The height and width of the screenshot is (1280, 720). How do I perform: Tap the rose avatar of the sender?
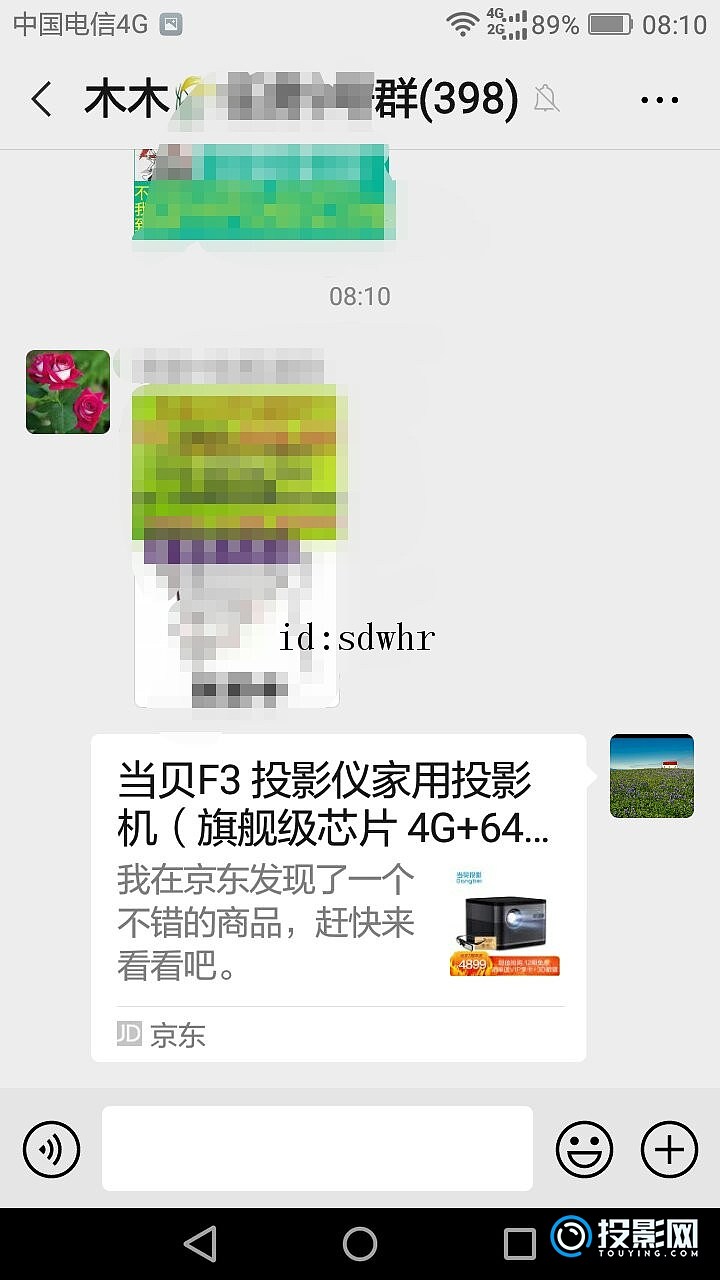pos(68,392)
